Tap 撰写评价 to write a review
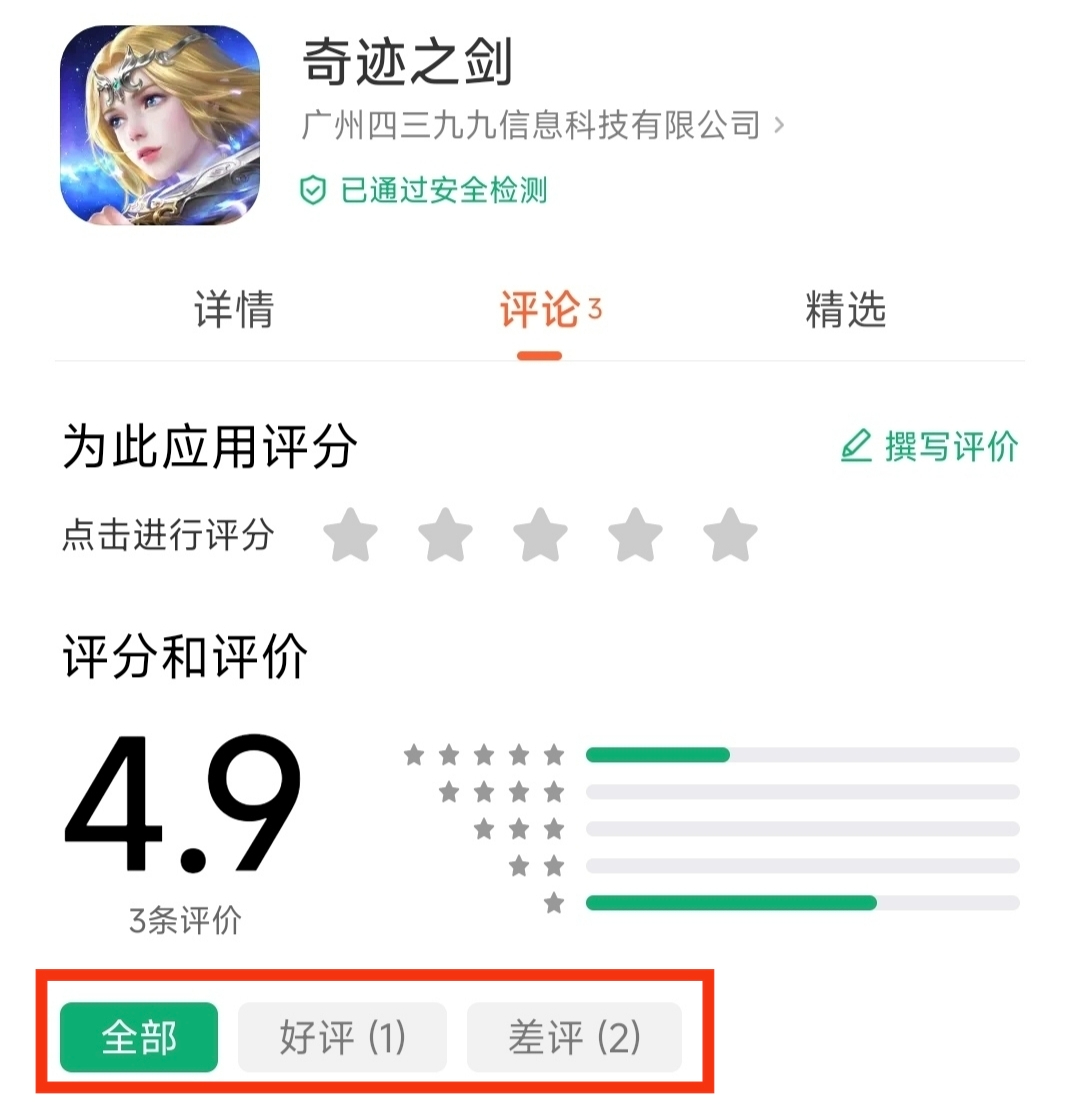Screen dimensions: 1080x1113 point(929,446)
